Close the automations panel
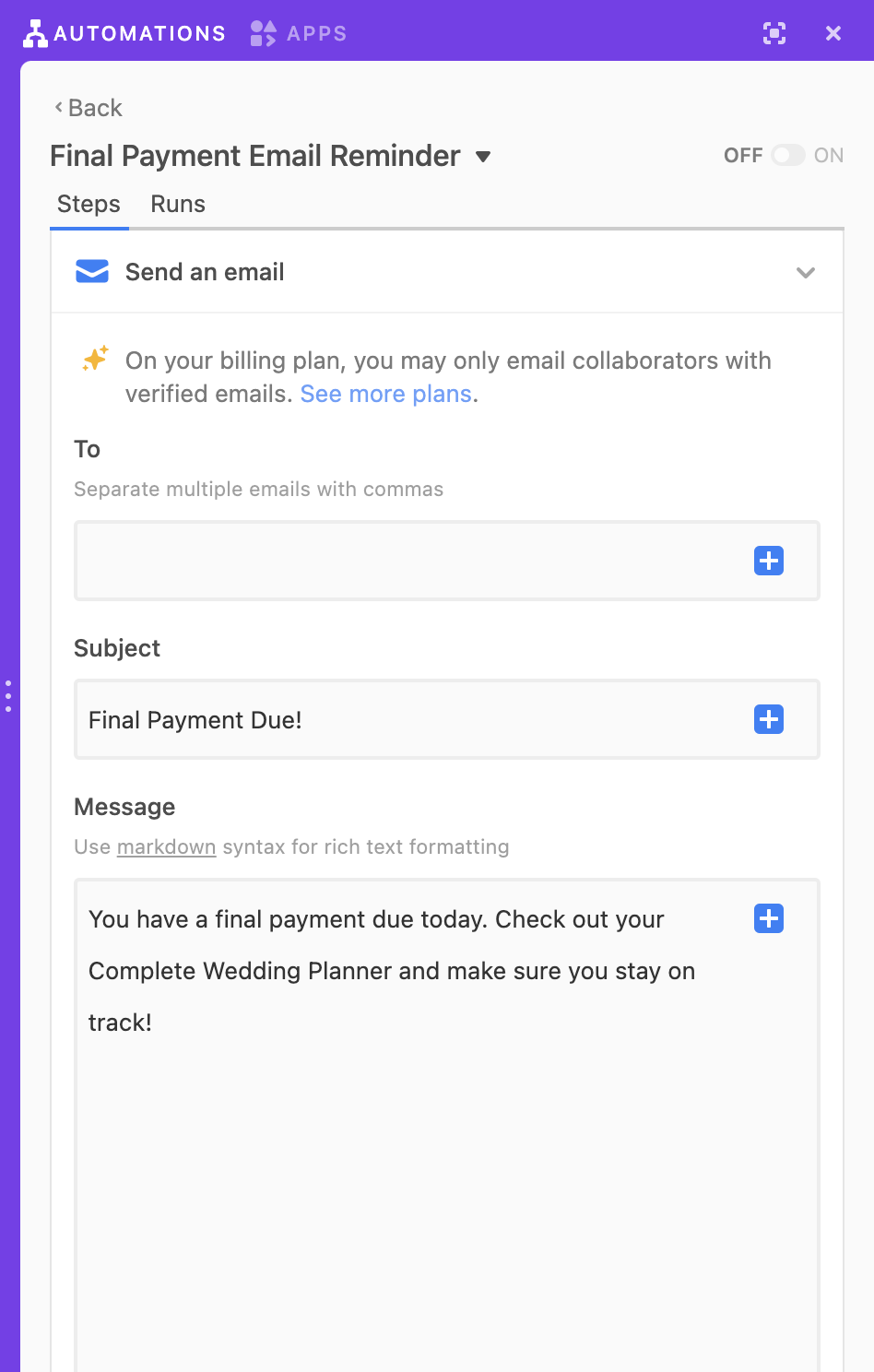This screenshot has width=874, height=1372. pos(833,34)
